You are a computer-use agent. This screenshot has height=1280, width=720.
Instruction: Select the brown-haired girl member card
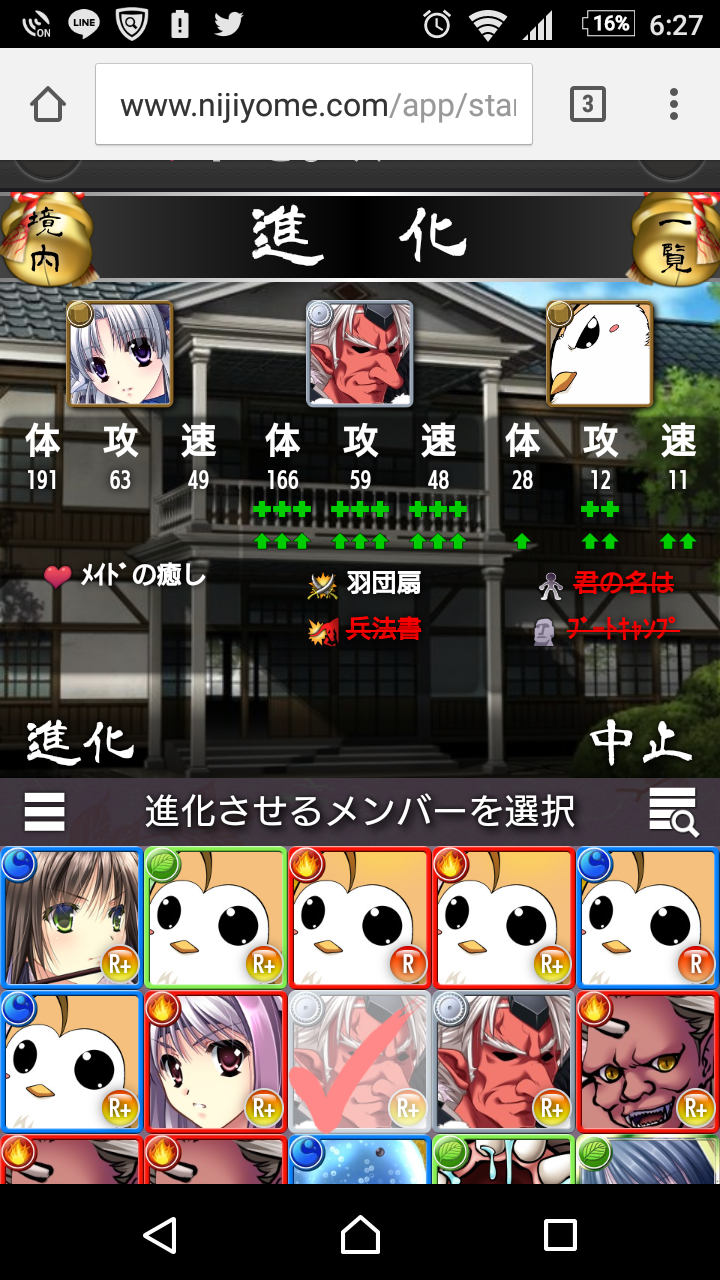pyautogui.click(x=72, y=917)
